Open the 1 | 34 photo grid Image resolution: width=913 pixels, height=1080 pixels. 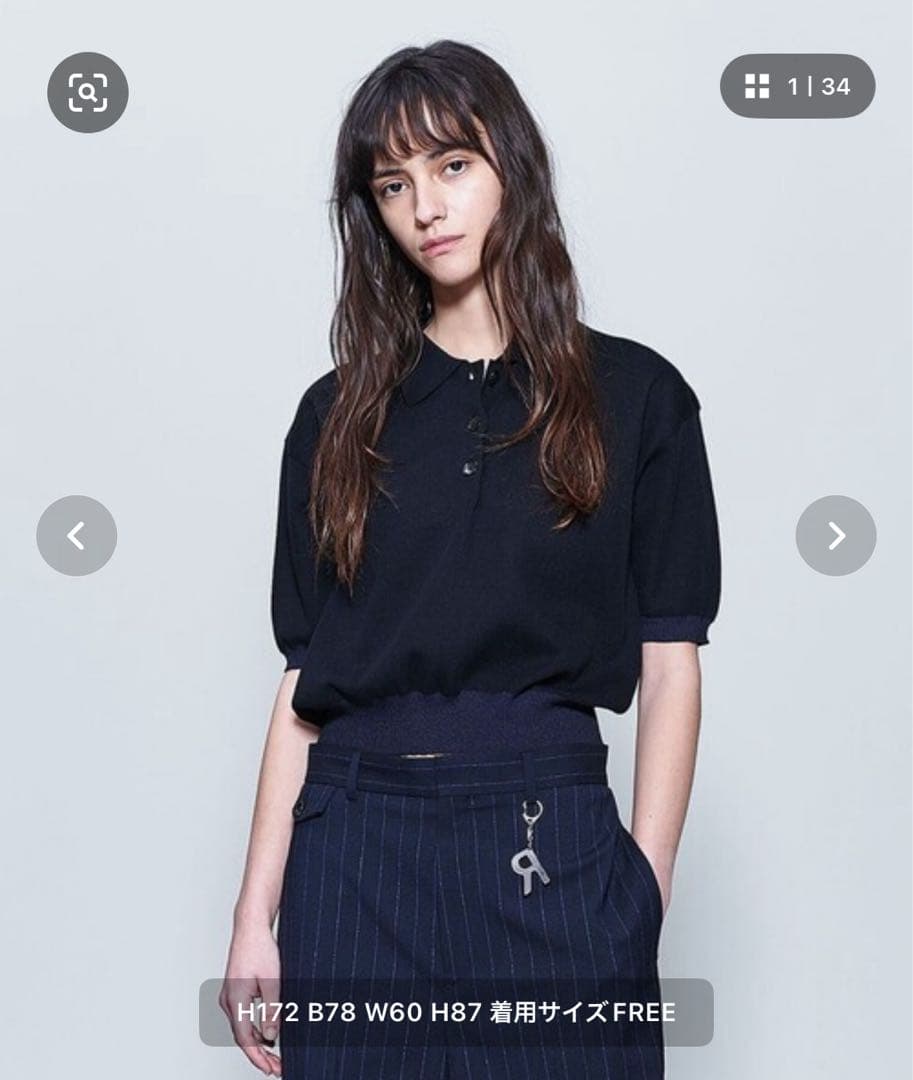(797, 87)
